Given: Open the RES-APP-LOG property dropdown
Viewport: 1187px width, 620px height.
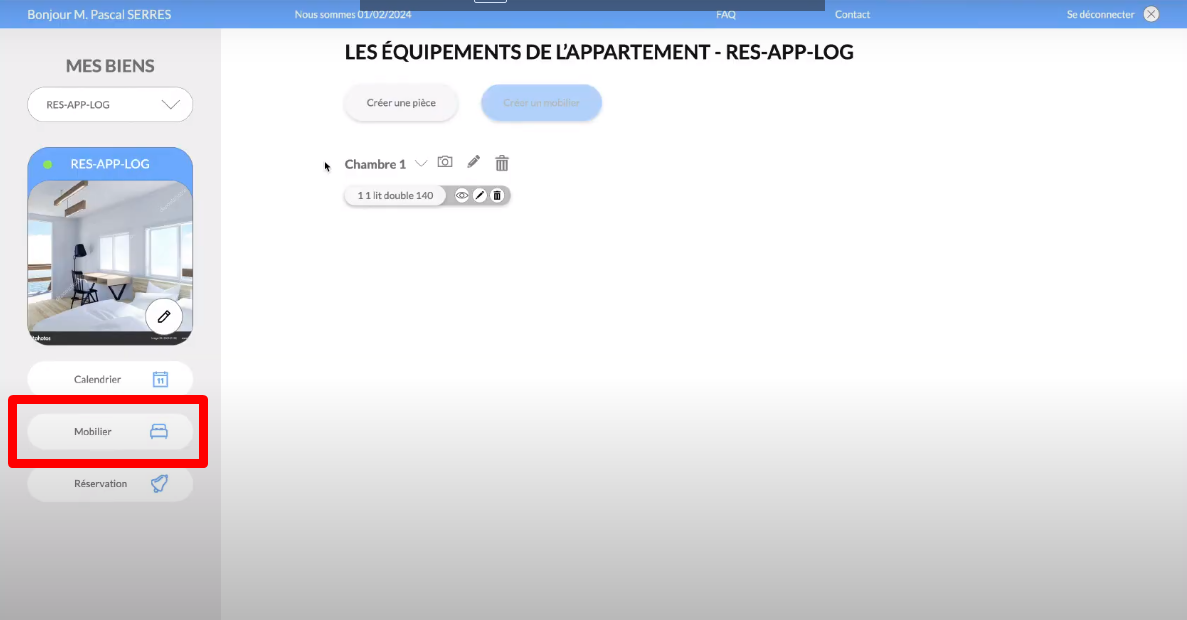Looking at the screenshot, I should click(110, 104).
